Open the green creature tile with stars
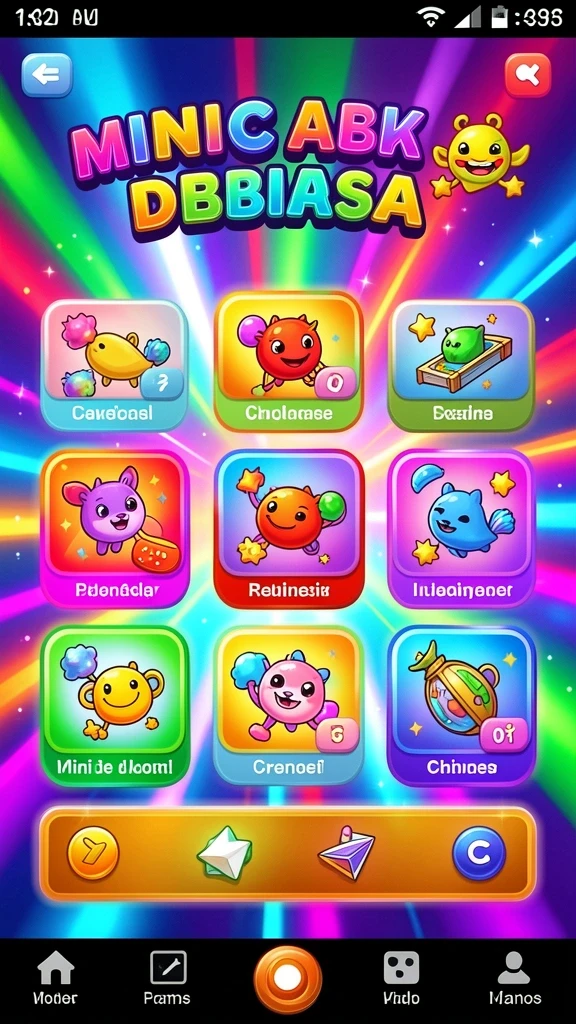This screenshot has height=1024, width=576. pos(461,366)
